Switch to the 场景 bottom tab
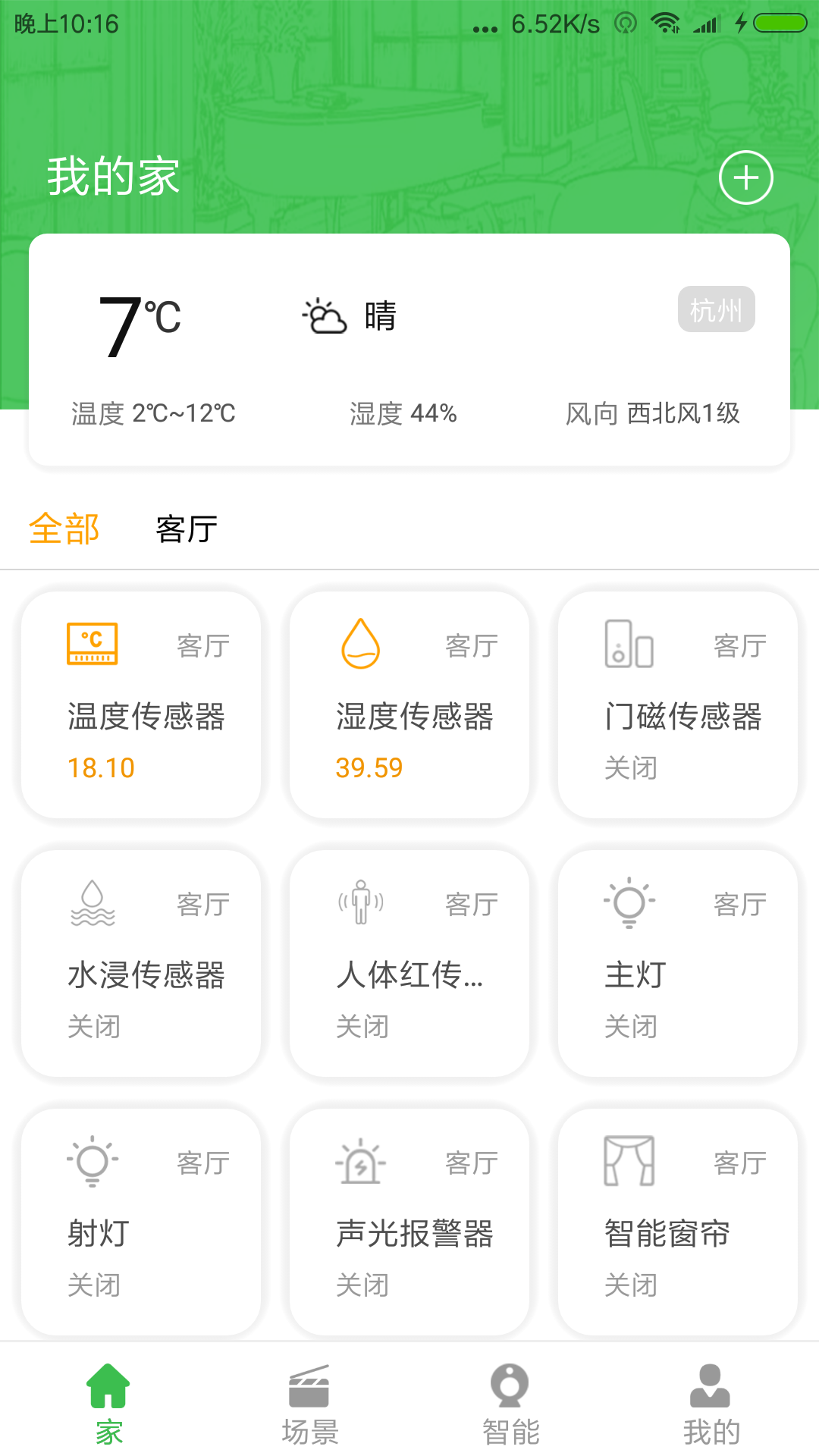This screenshot has width=819, height=1456. [x=309, y=1403]
